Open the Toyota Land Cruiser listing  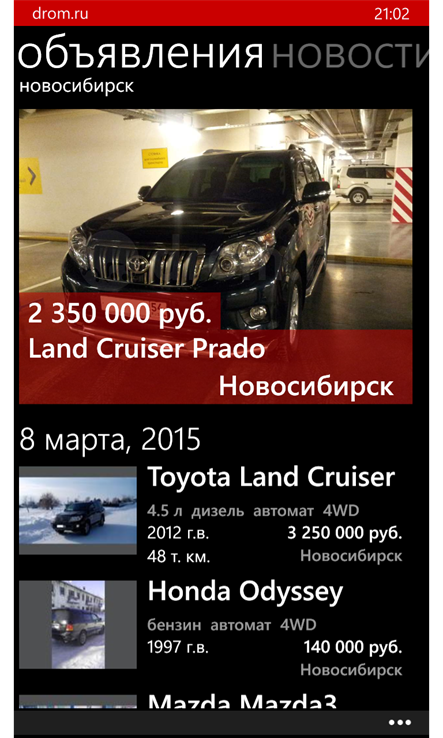coord(211,514)
